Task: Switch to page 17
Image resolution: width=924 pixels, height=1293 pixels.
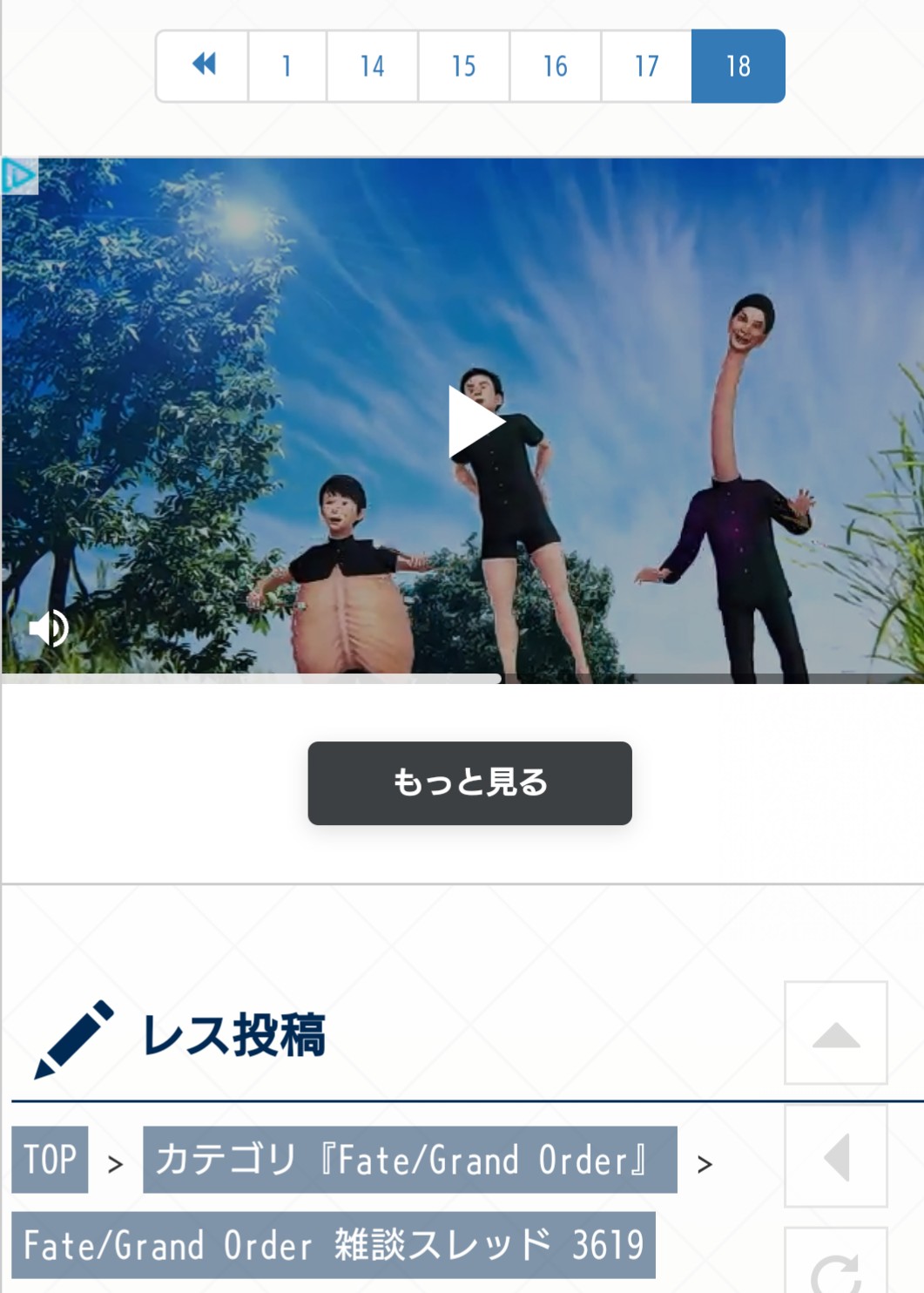Action: [x=646, y=65]
